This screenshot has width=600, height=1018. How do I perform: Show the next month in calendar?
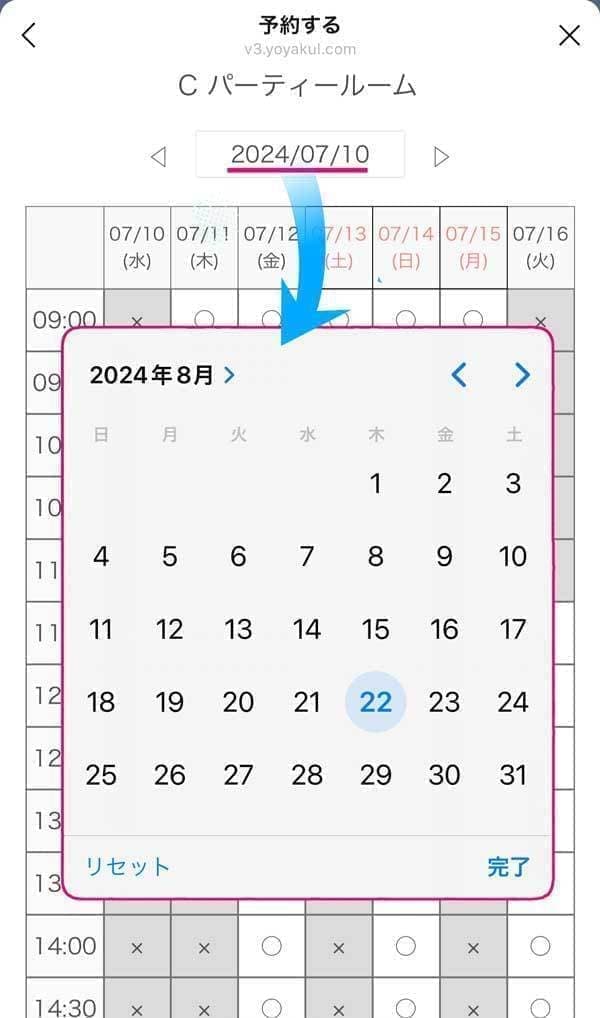point(522,375)
